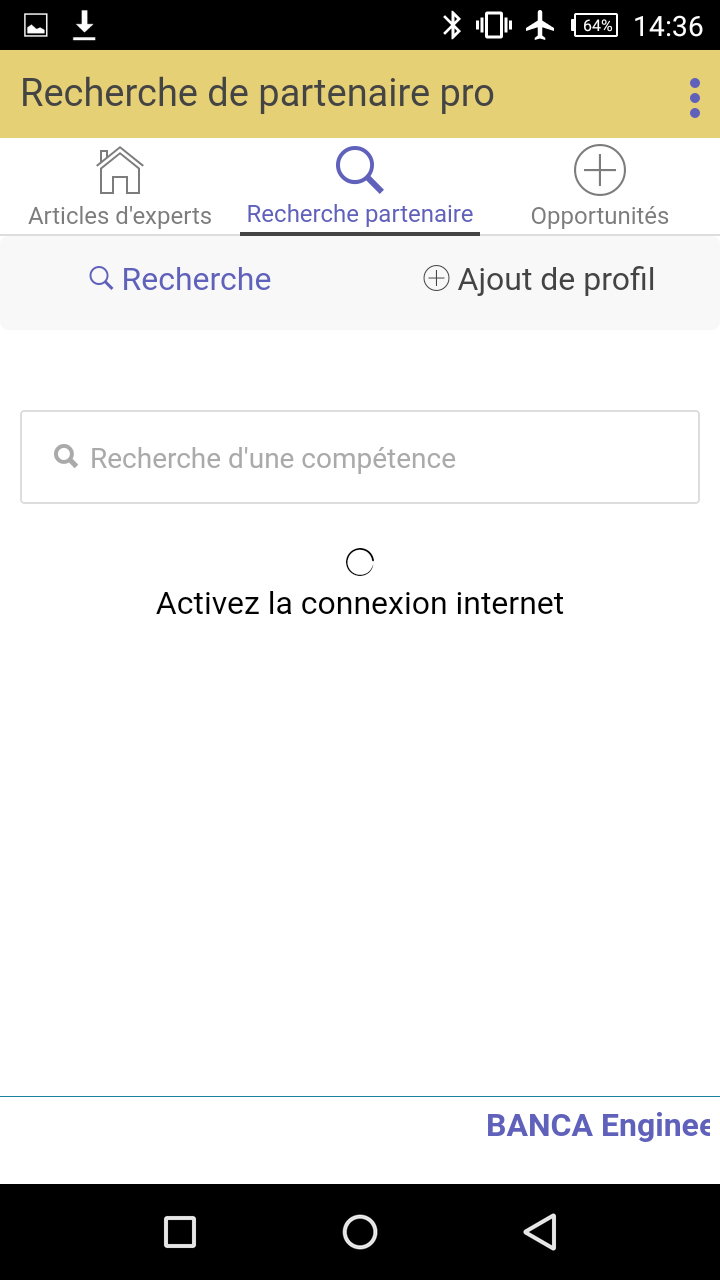This screenshot has width=720, height=1280.
Task: Follow the BANCA Engineering link
Action: [597, 1126]
